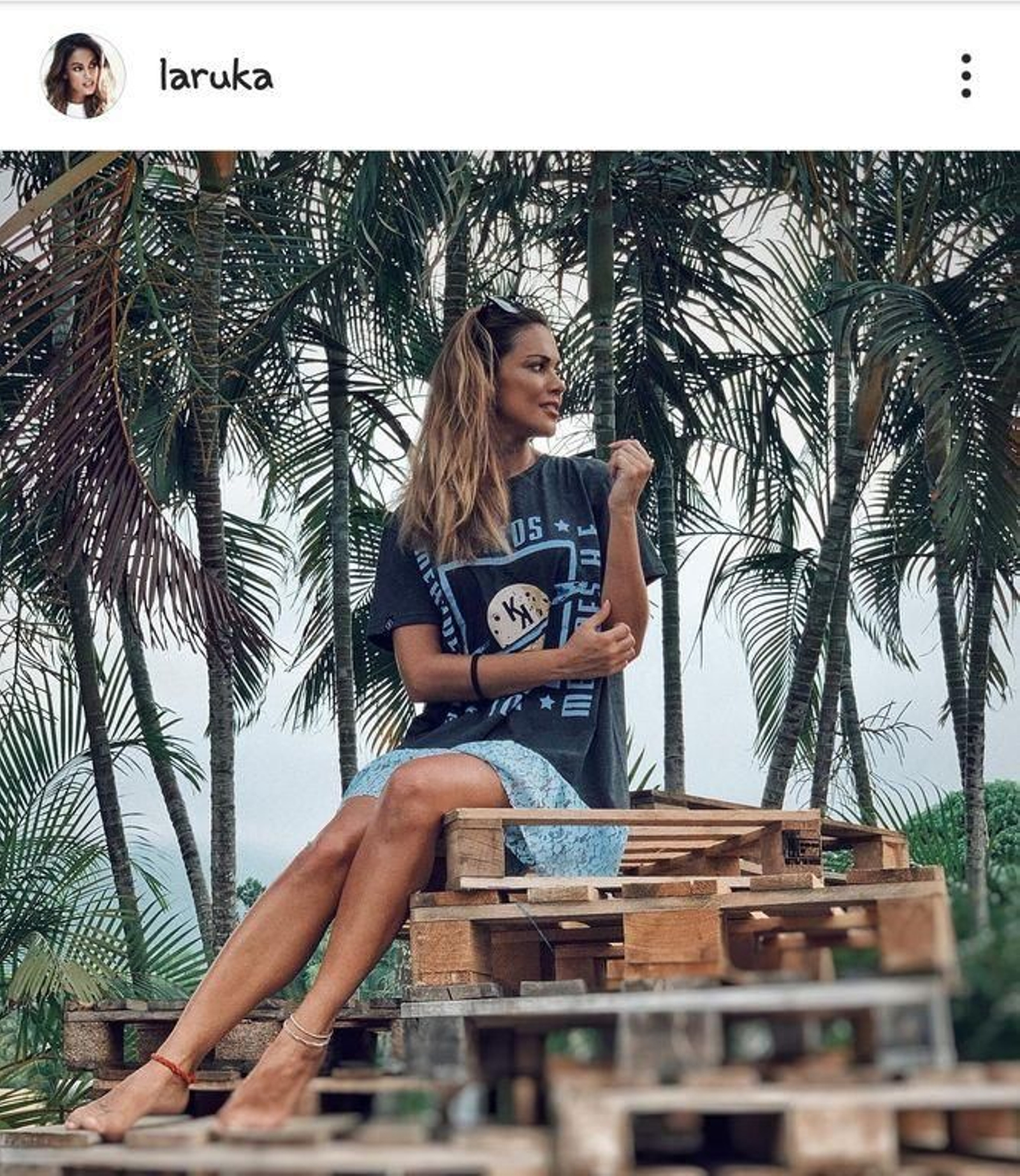
Task: Open the post's three-dot overflow menu
Action: 966,76
